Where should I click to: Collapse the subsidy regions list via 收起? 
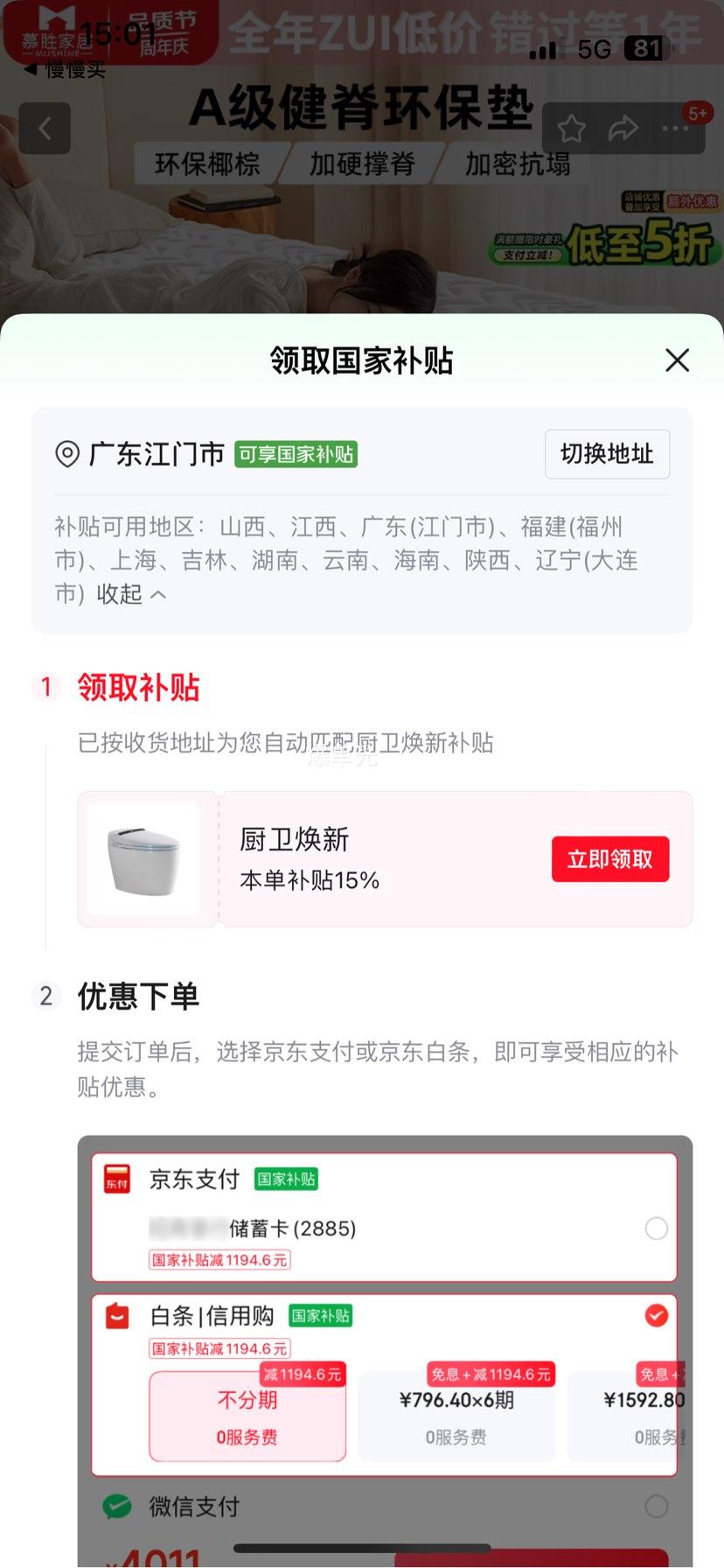tap(131, 594)
